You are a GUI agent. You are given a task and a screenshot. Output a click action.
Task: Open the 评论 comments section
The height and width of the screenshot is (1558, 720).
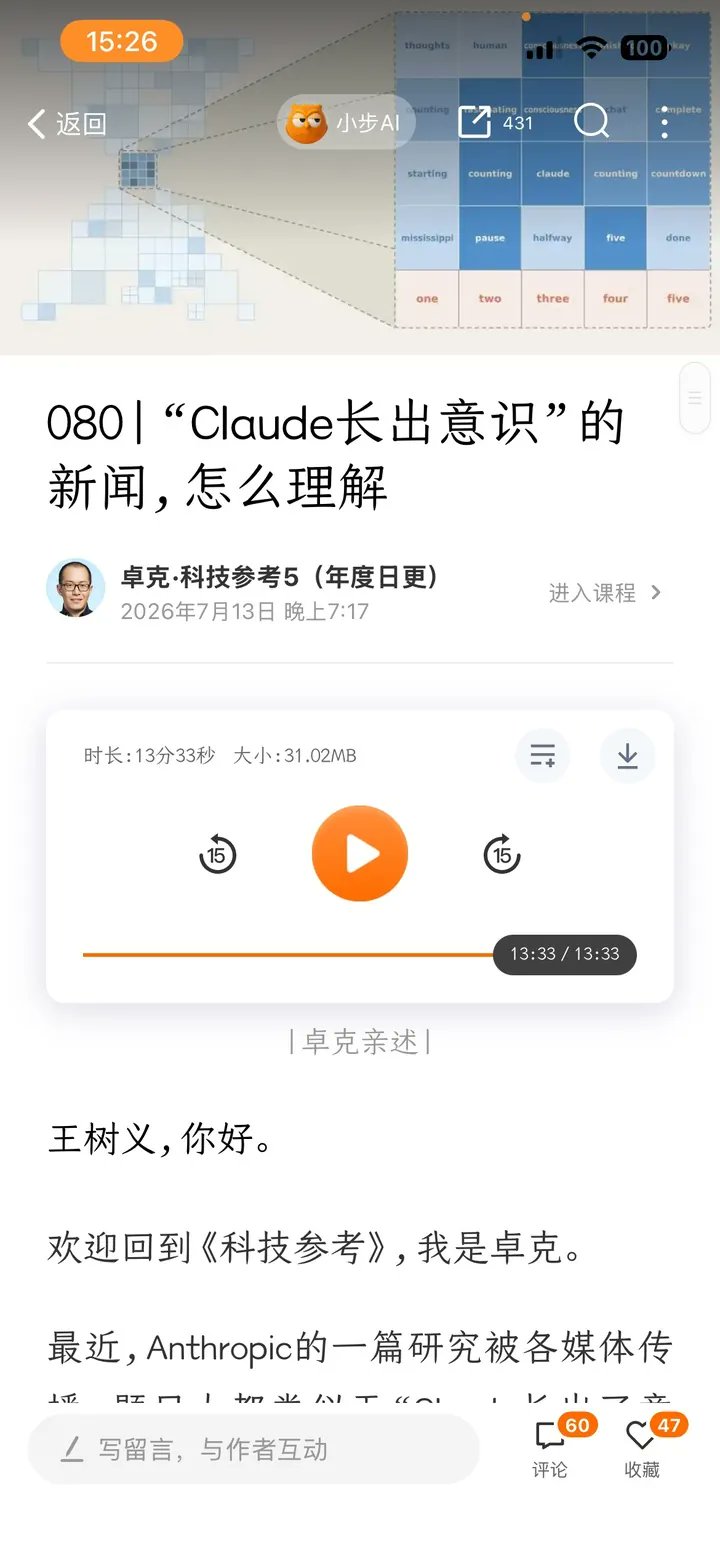point(551,1448)
